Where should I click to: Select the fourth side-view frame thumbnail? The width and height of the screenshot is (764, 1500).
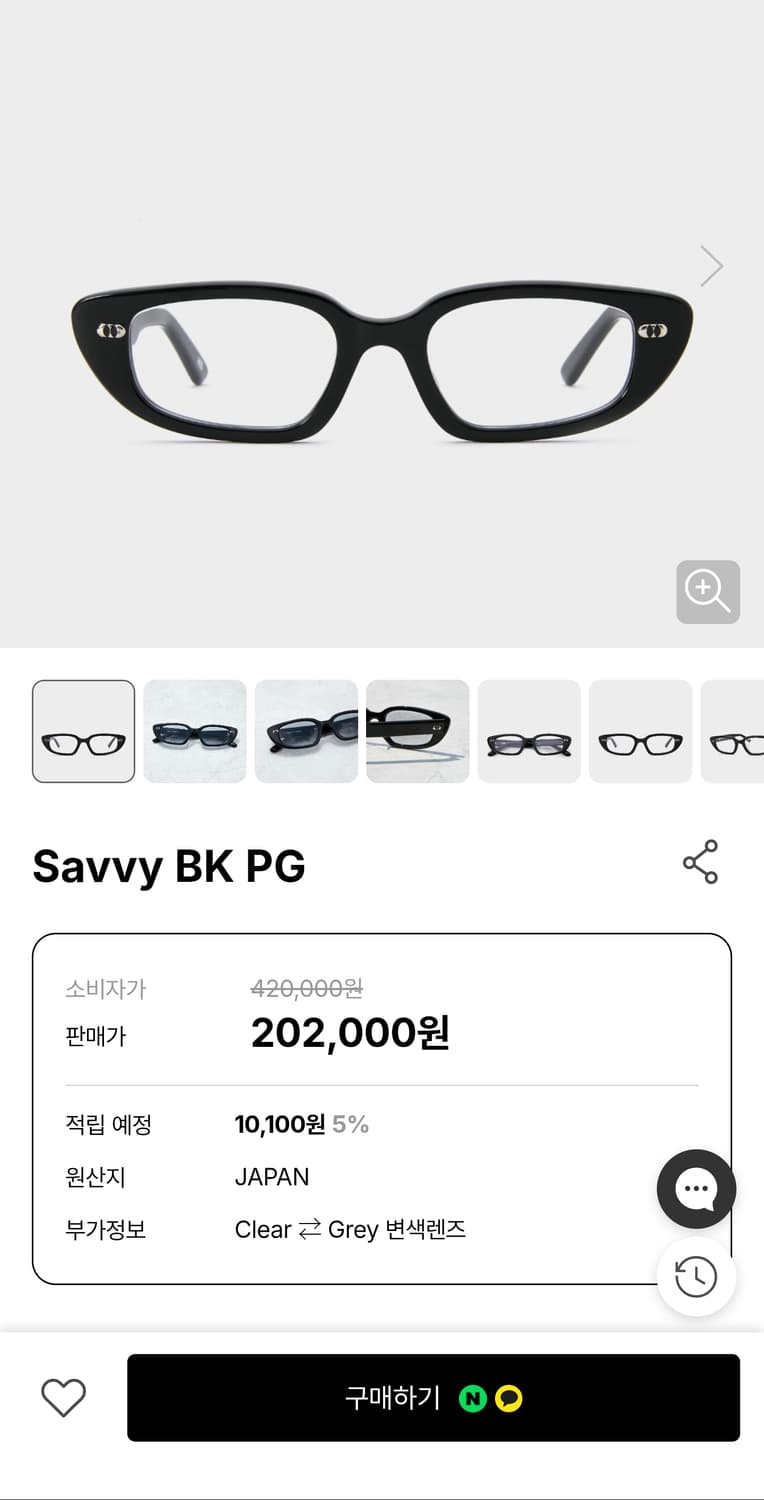(418, 731)
